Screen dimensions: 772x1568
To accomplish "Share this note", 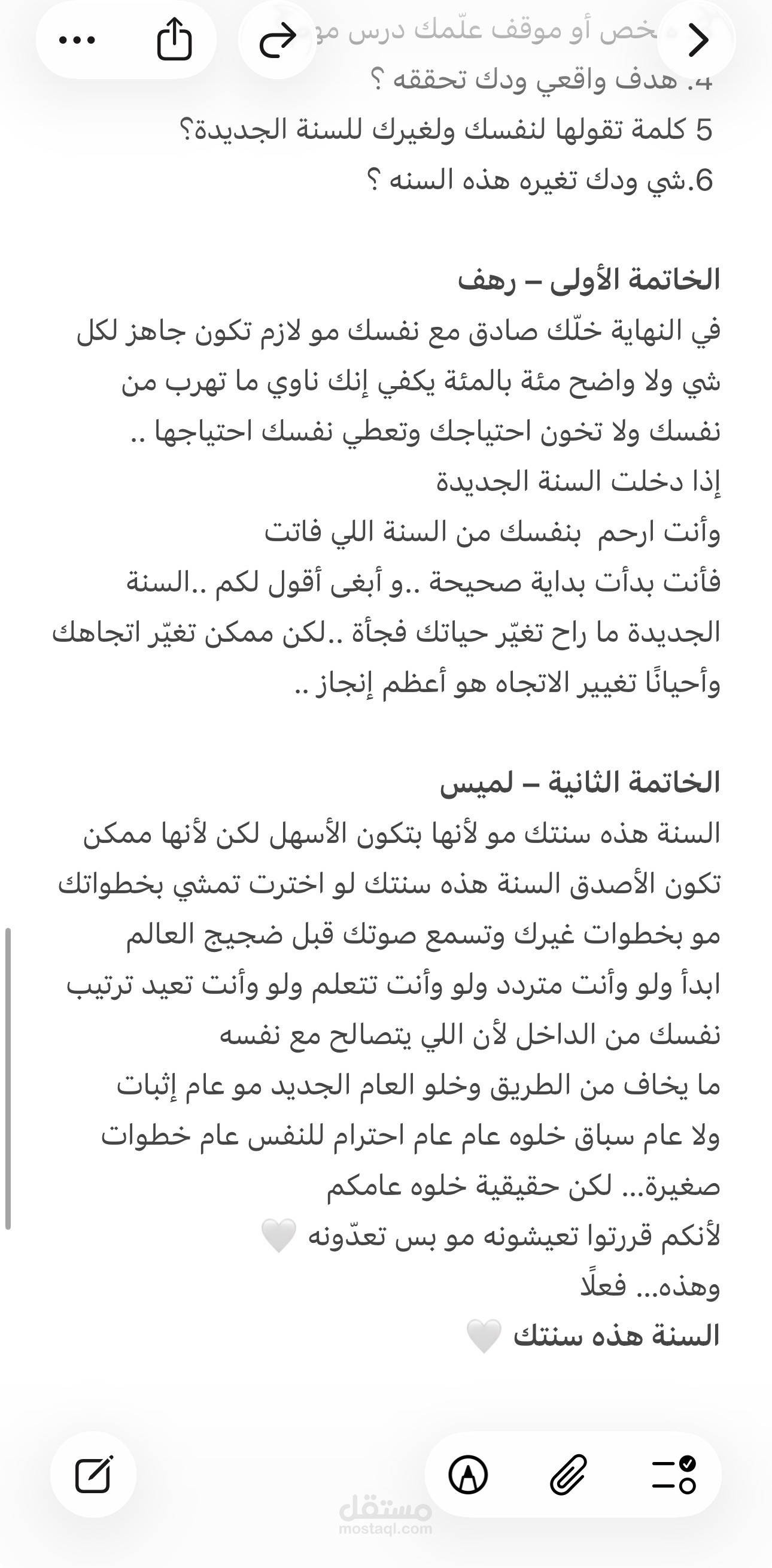I will click(x=174, y=39).
